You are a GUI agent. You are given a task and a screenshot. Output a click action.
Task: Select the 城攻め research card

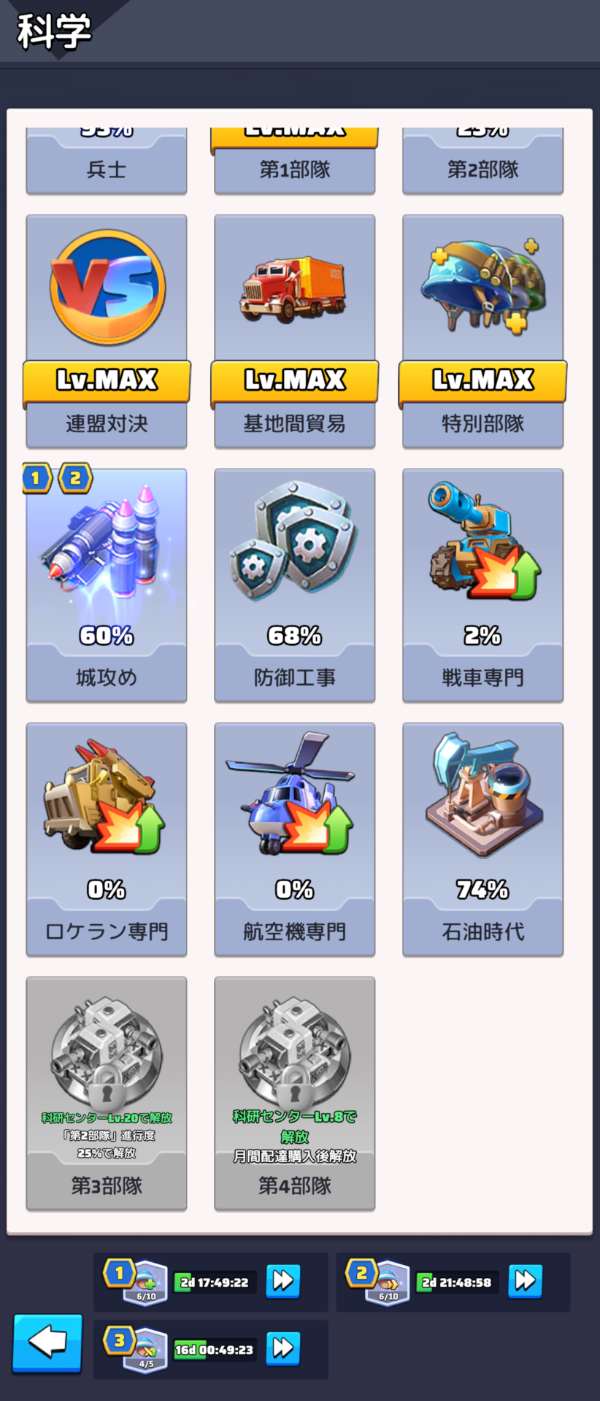coord(106,584)
